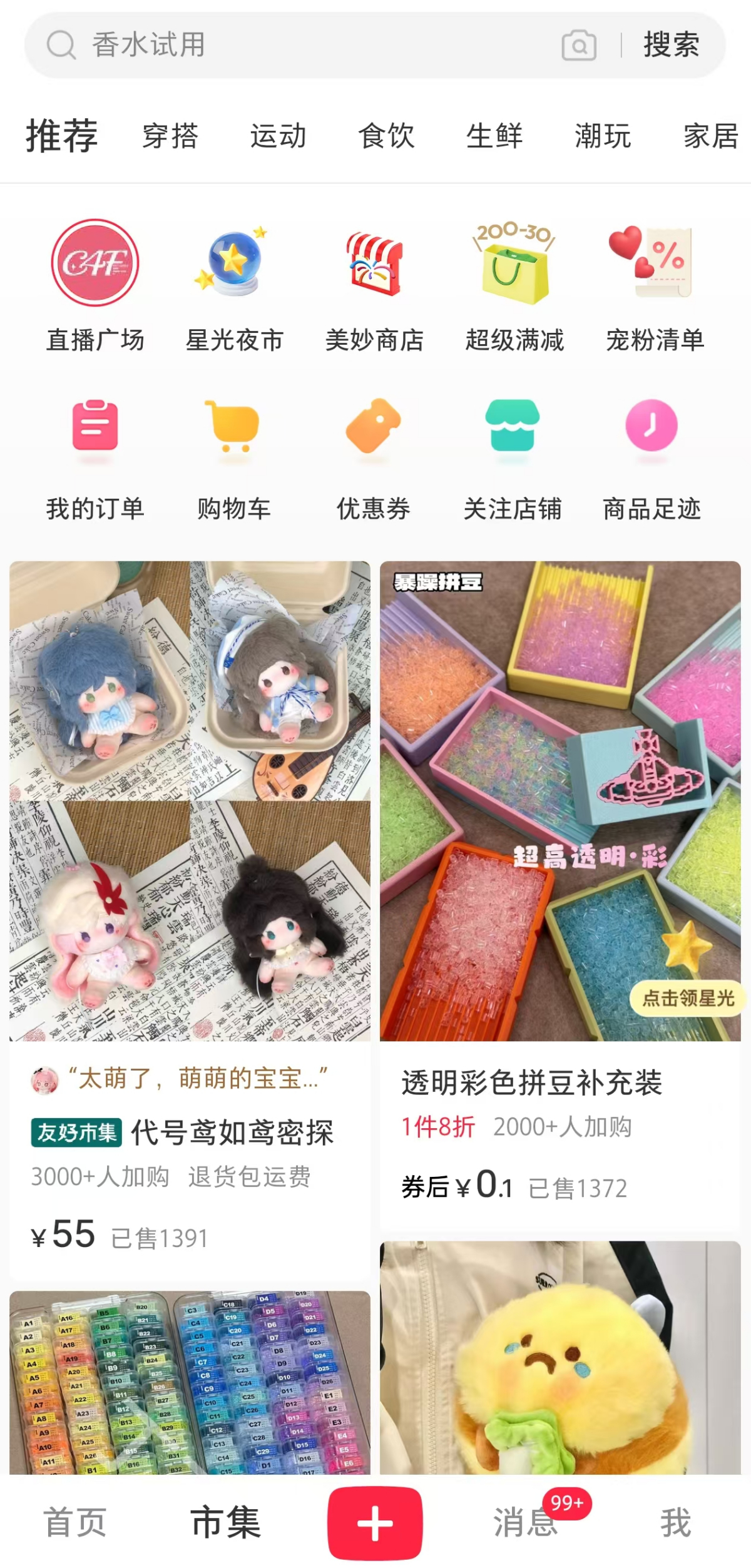Screen dimensions: 751x1568
Task: View 商品足迹 browsing history
Action: pos(651,457)
